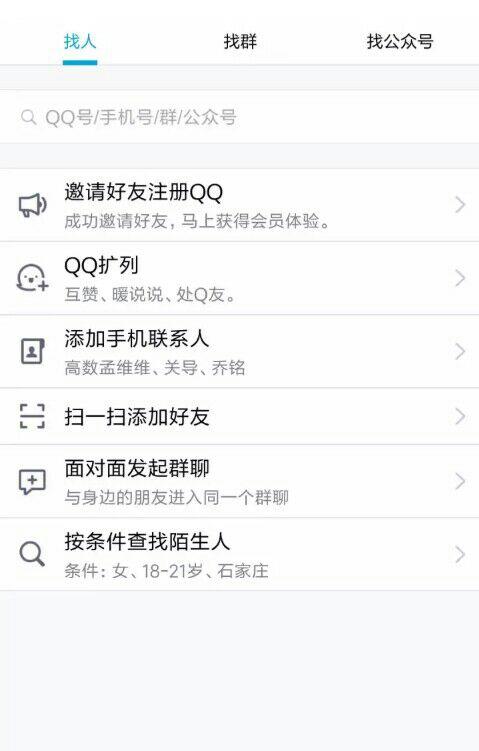Image resolution: width=479 pixels, height=751 pixels.
Task: Open the QQ扩列 row
Action: tap(240, 278)
